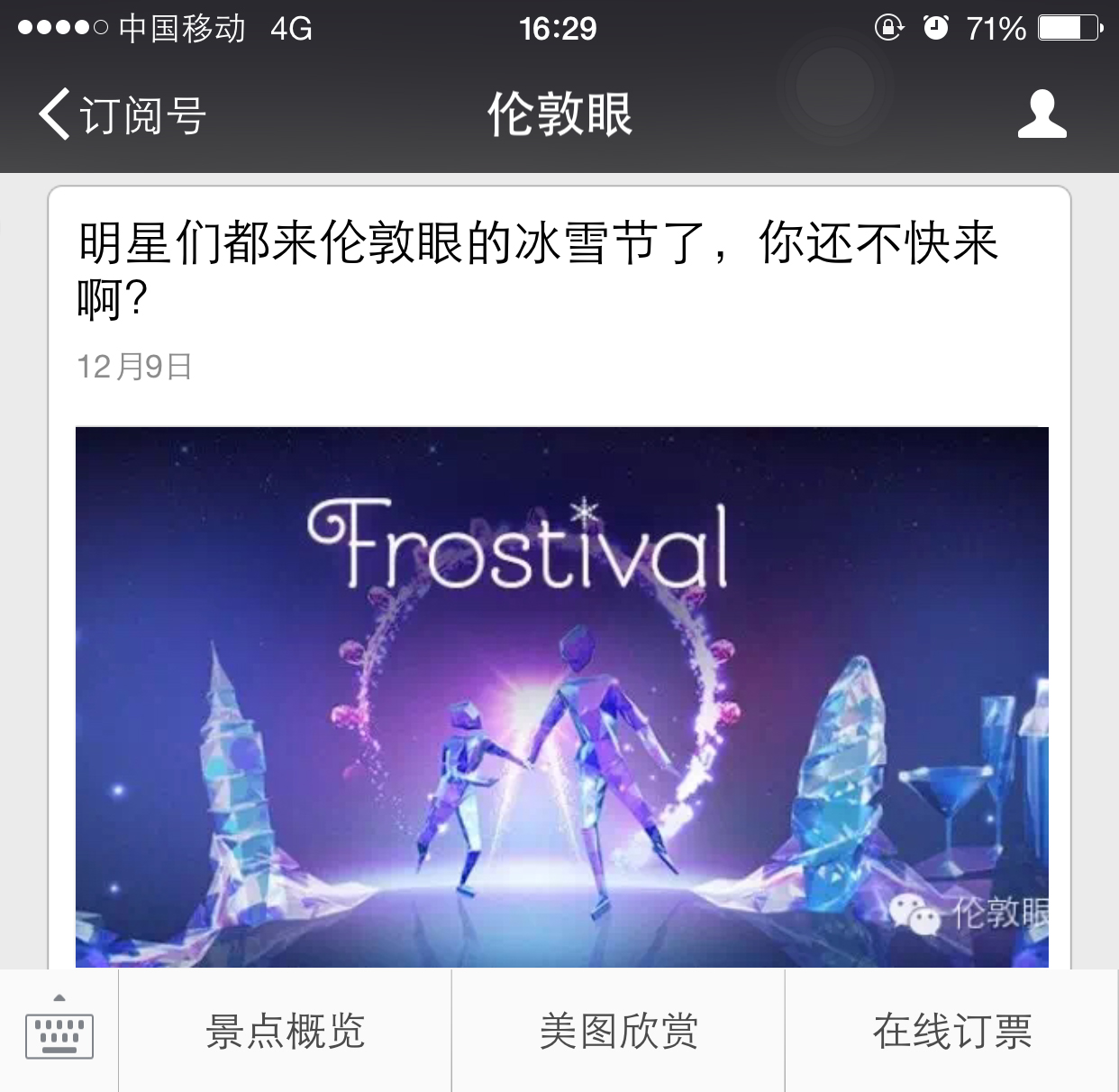The image size is (1119, 1092).
Task: Open the 伦敦眼 account profile icon
Action: (x=1042, y=114)
